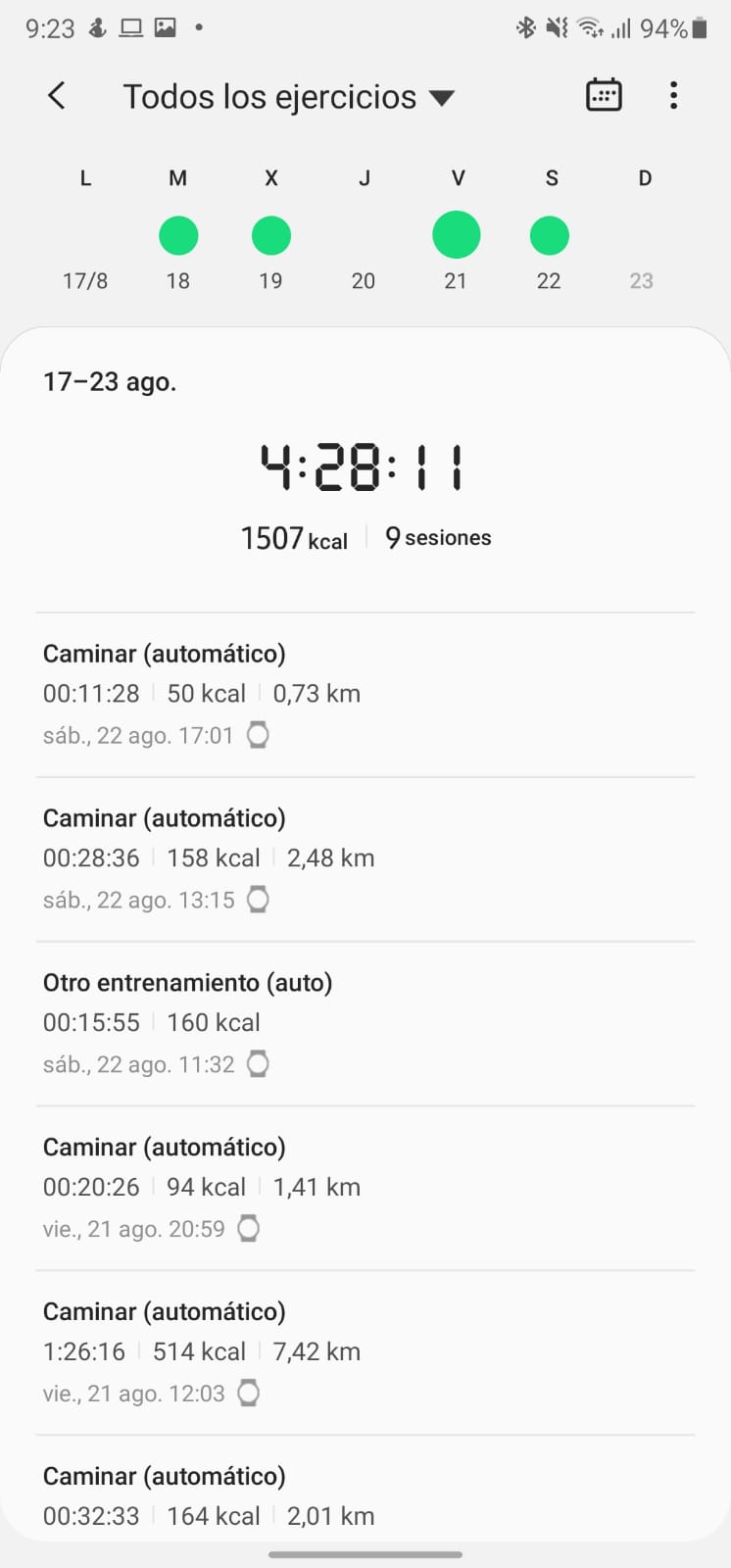Go back using the top arrow

point(57,96)
